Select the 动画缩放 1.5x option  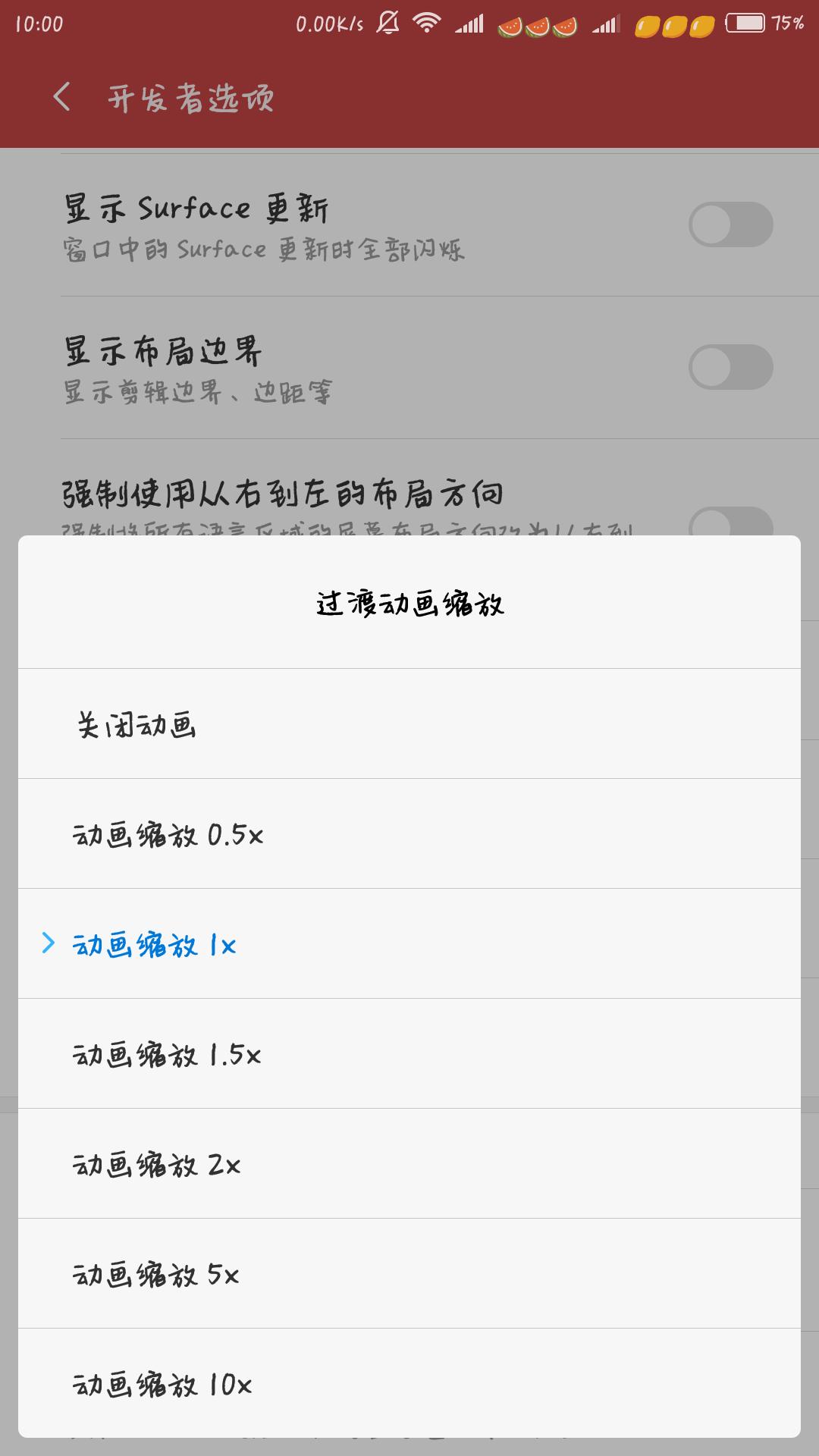(409, 1053)
